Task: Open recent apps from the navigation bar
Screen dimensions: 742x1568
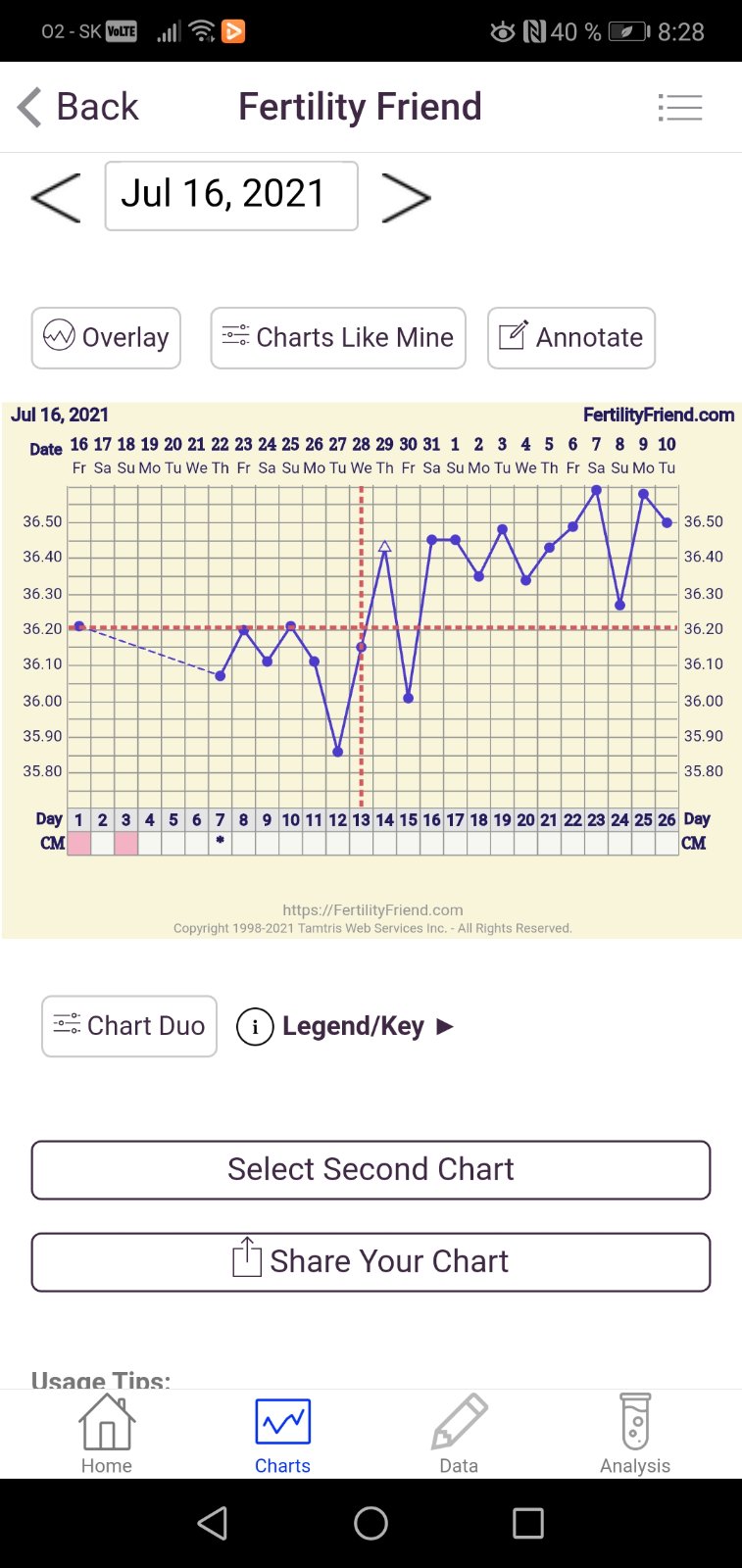Action: click(527, 1523)
